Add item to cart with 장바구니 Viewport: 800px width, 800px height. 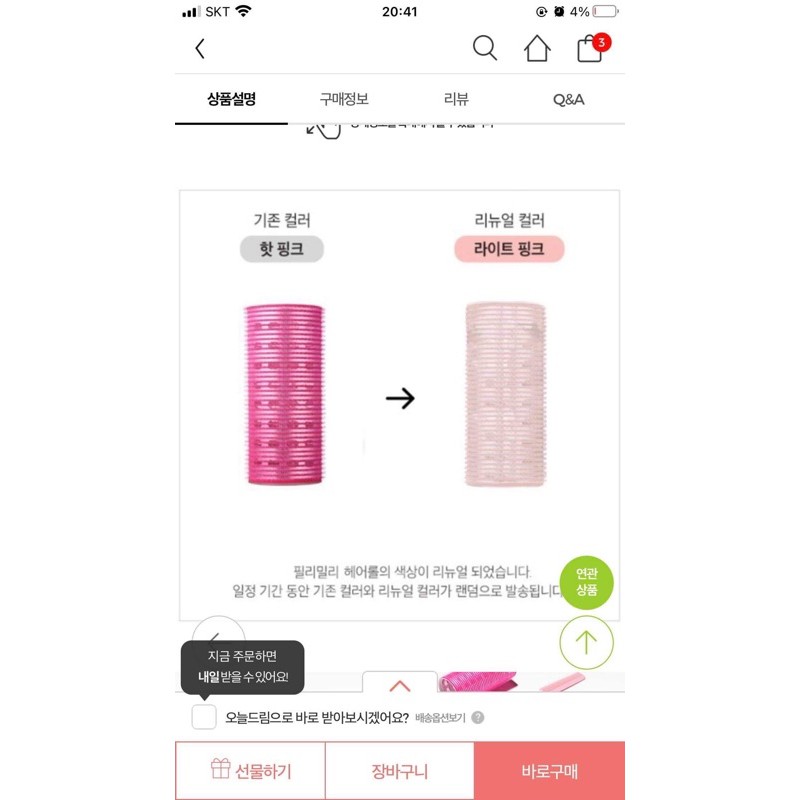[399, 771]
